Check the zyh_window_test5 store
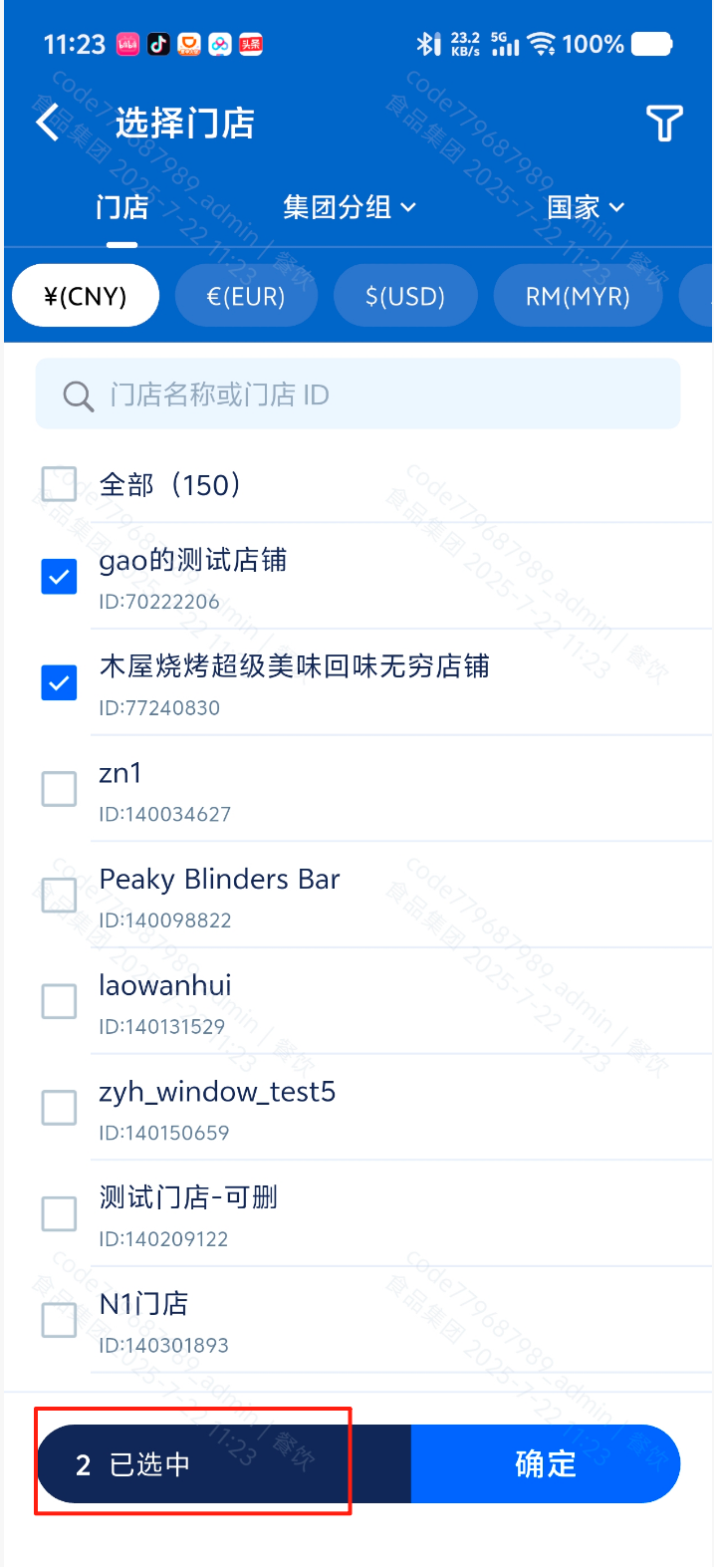 pyautogui.click(x=59, y=1108)
